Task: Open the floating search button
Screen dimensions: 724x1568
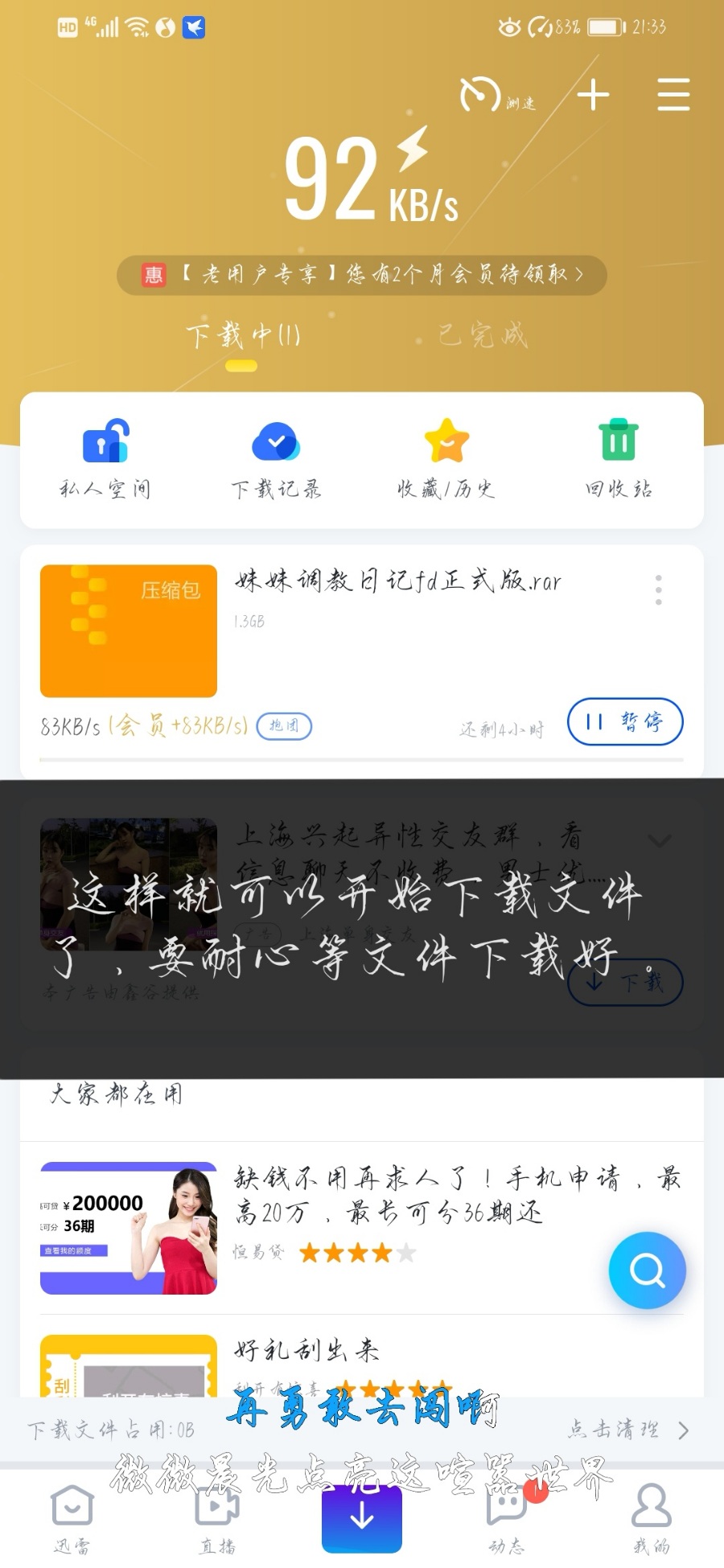Action: pos(647,1270)
